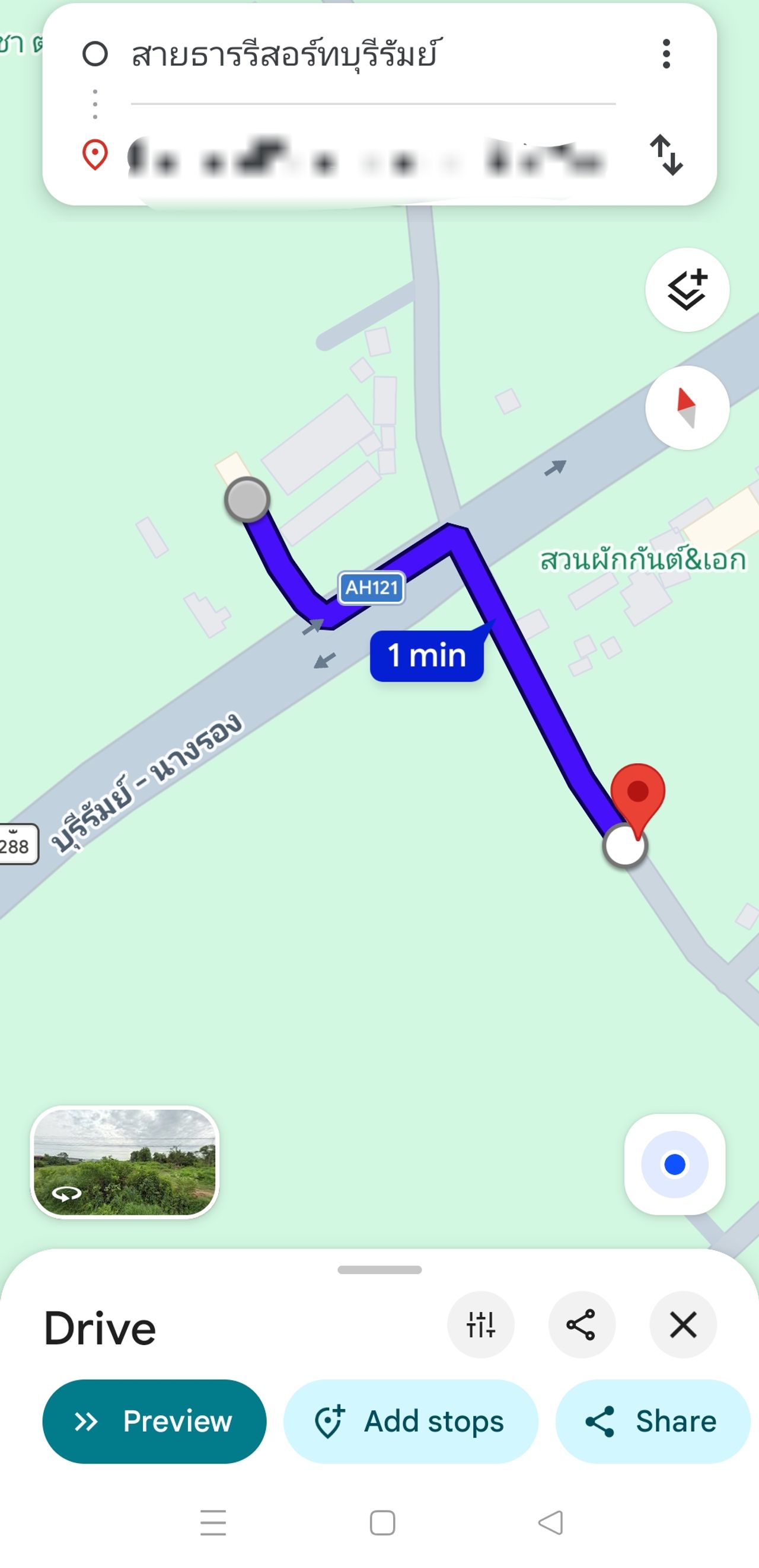Open recent apps from navigation bar

point(213,1522)
